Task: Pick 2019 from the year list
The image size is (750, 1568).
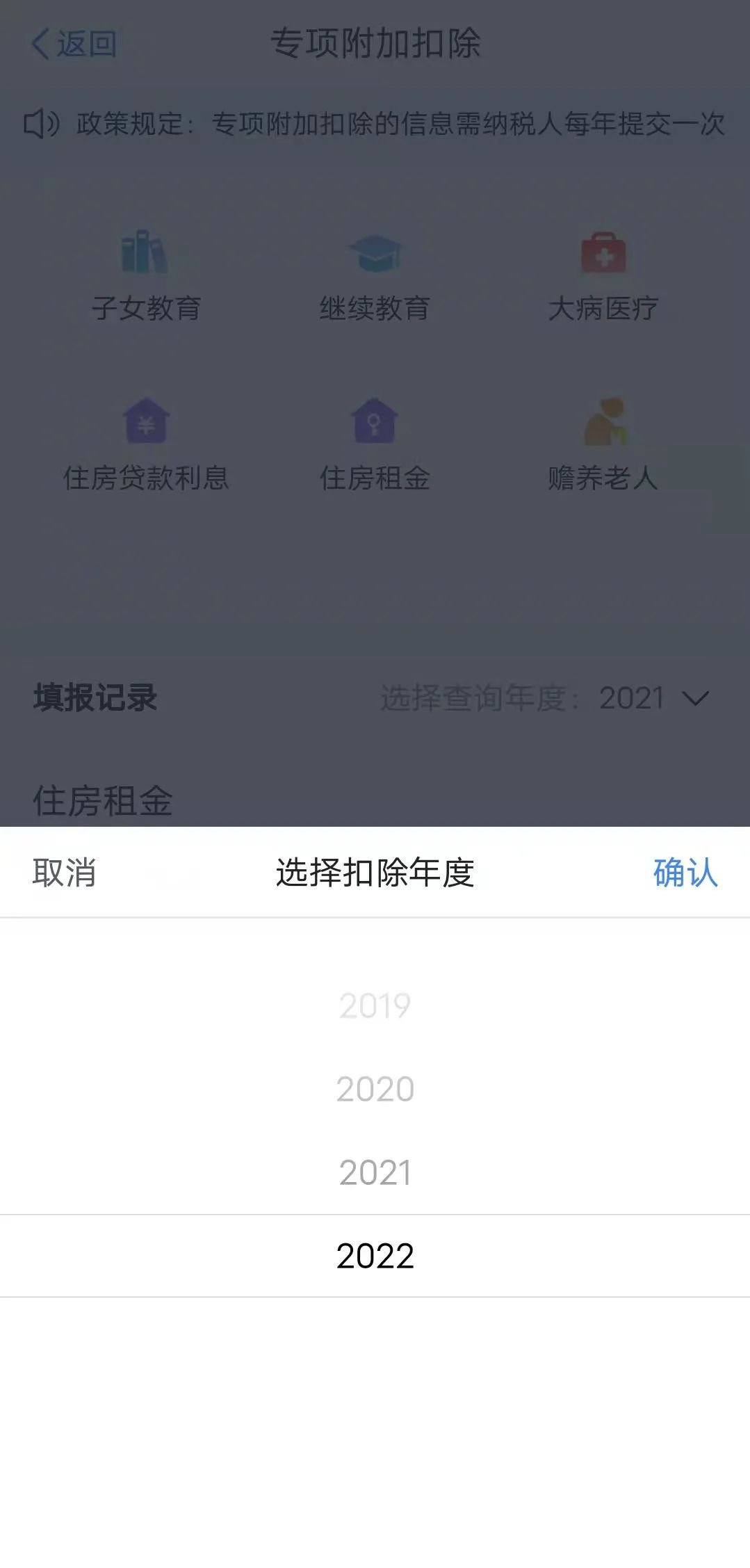Action: coord(375,1005)
